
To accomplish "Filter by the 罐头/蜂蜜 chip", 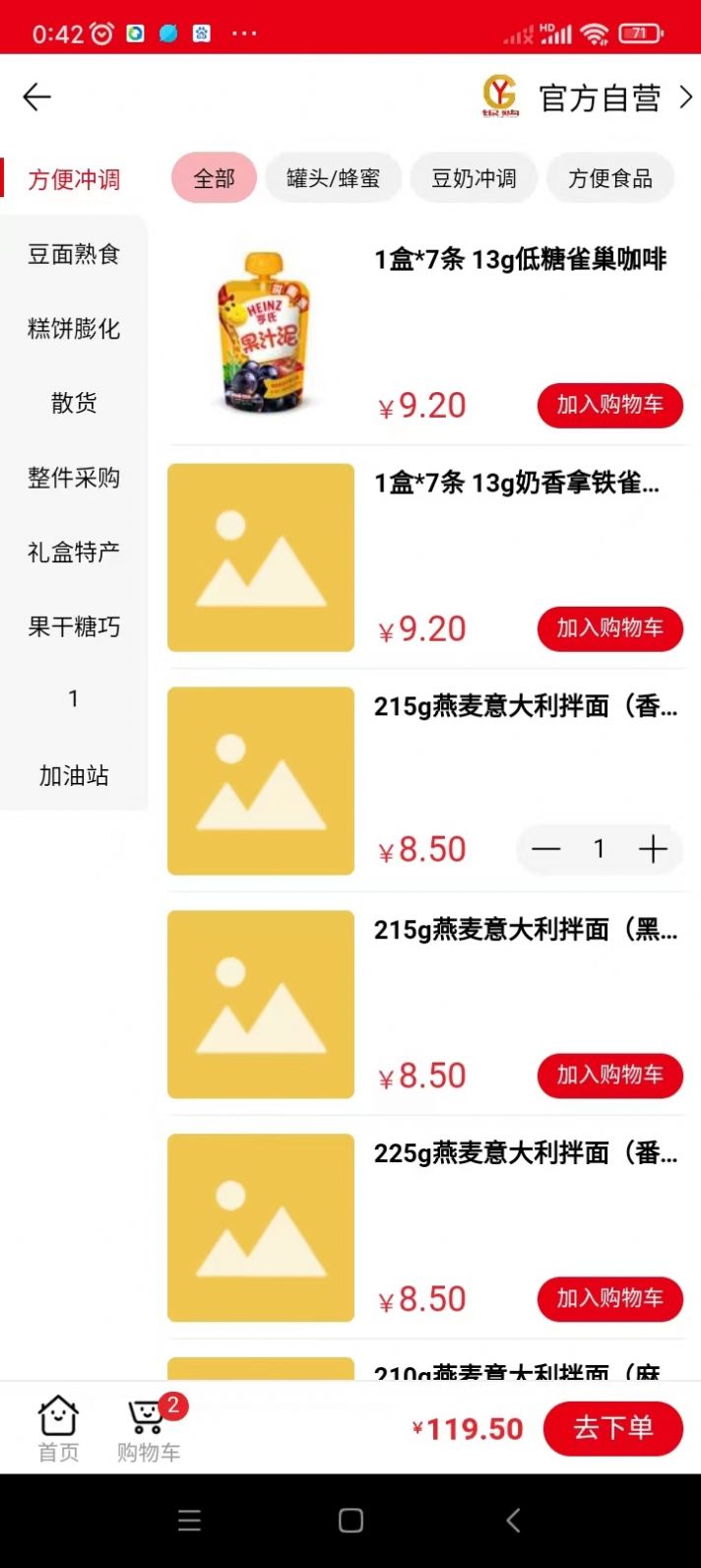I will 333,178.
